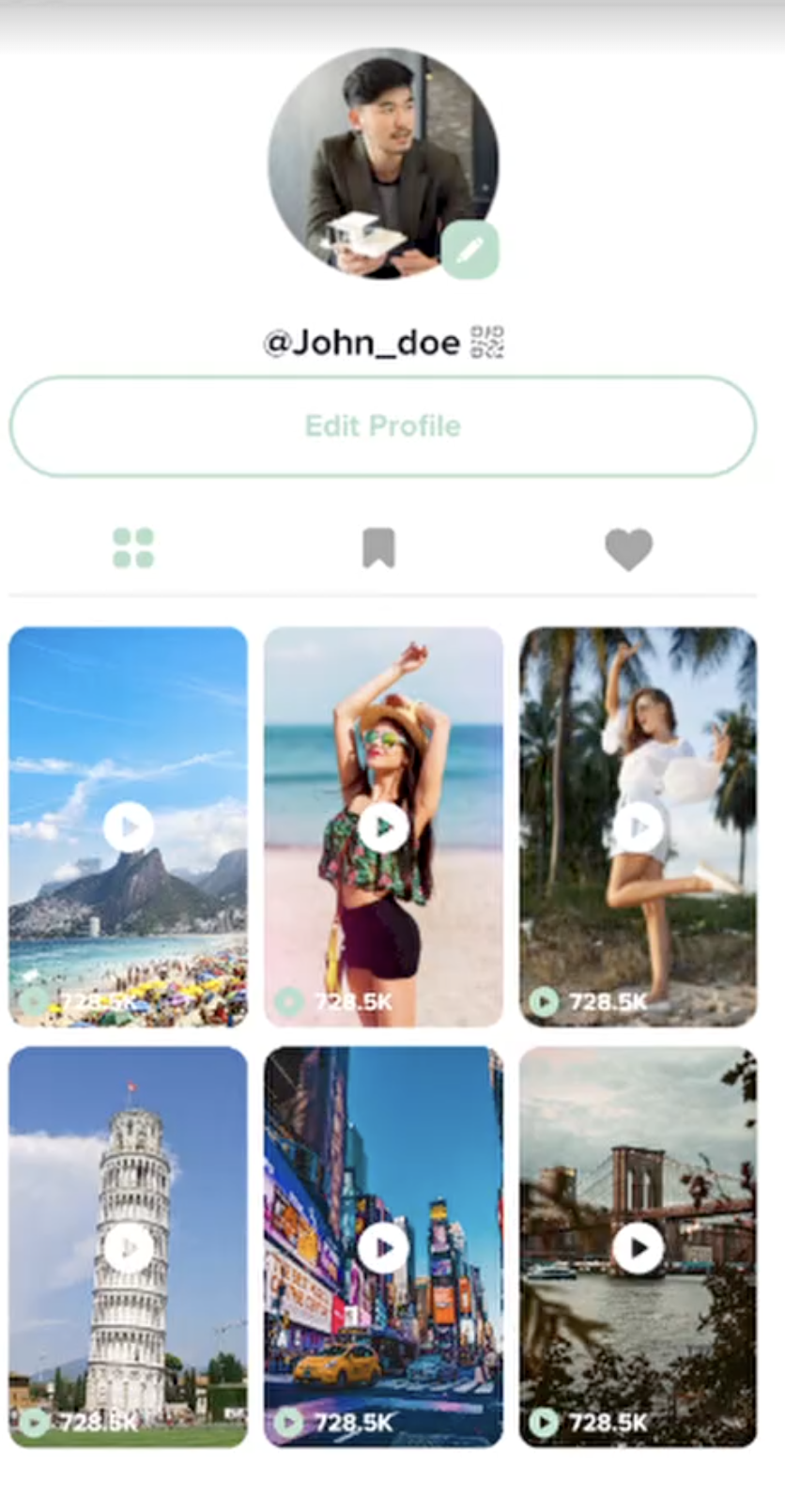Screen dimensions: 785x1512
Task: Switch to the liked videos heart tab
Action: pos(628,548)
